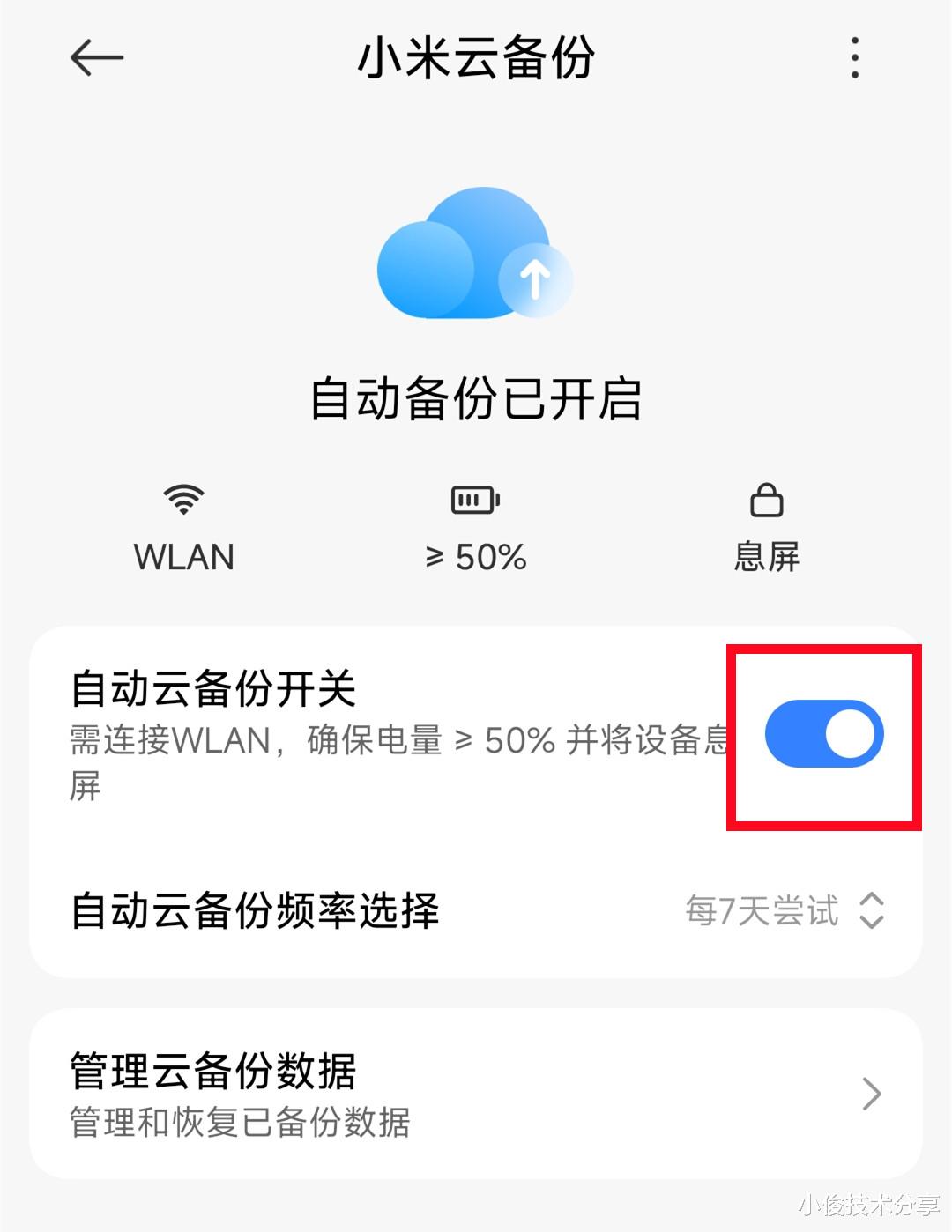Tap the cloud upload illustration
Screen dimensions: 952x1232
[476, 256]
